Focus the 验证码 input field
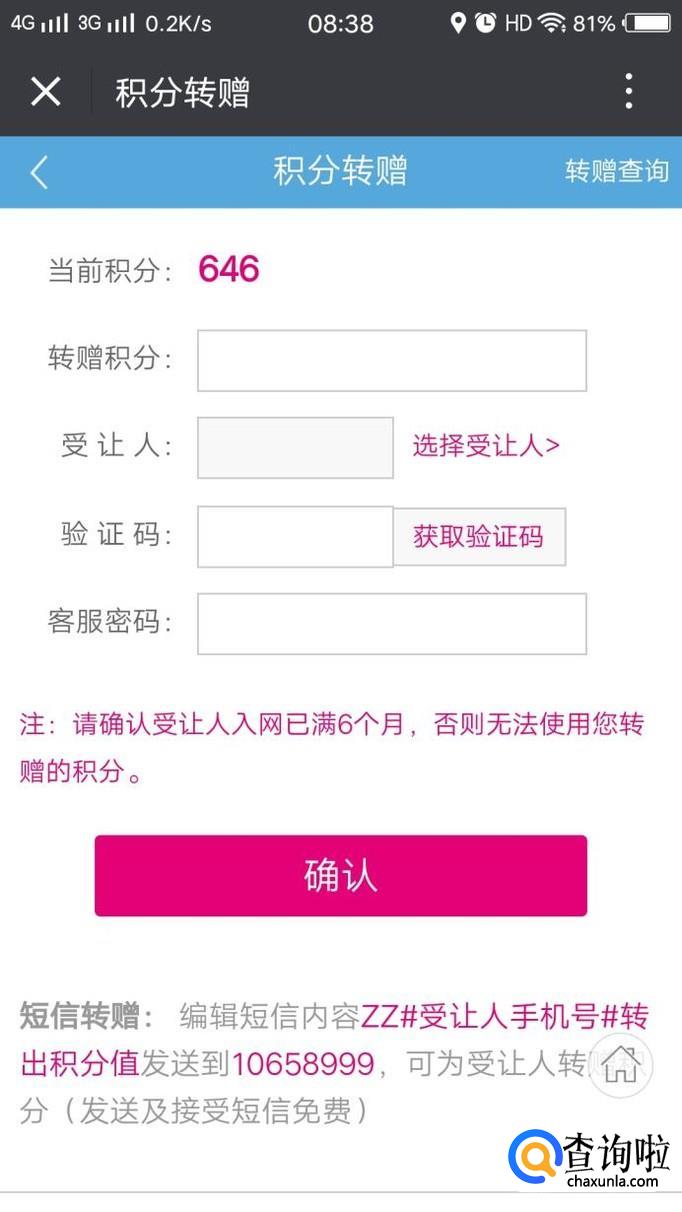Image resolution: width=682 pixels, height=1212 pixels. coord(295,537)
